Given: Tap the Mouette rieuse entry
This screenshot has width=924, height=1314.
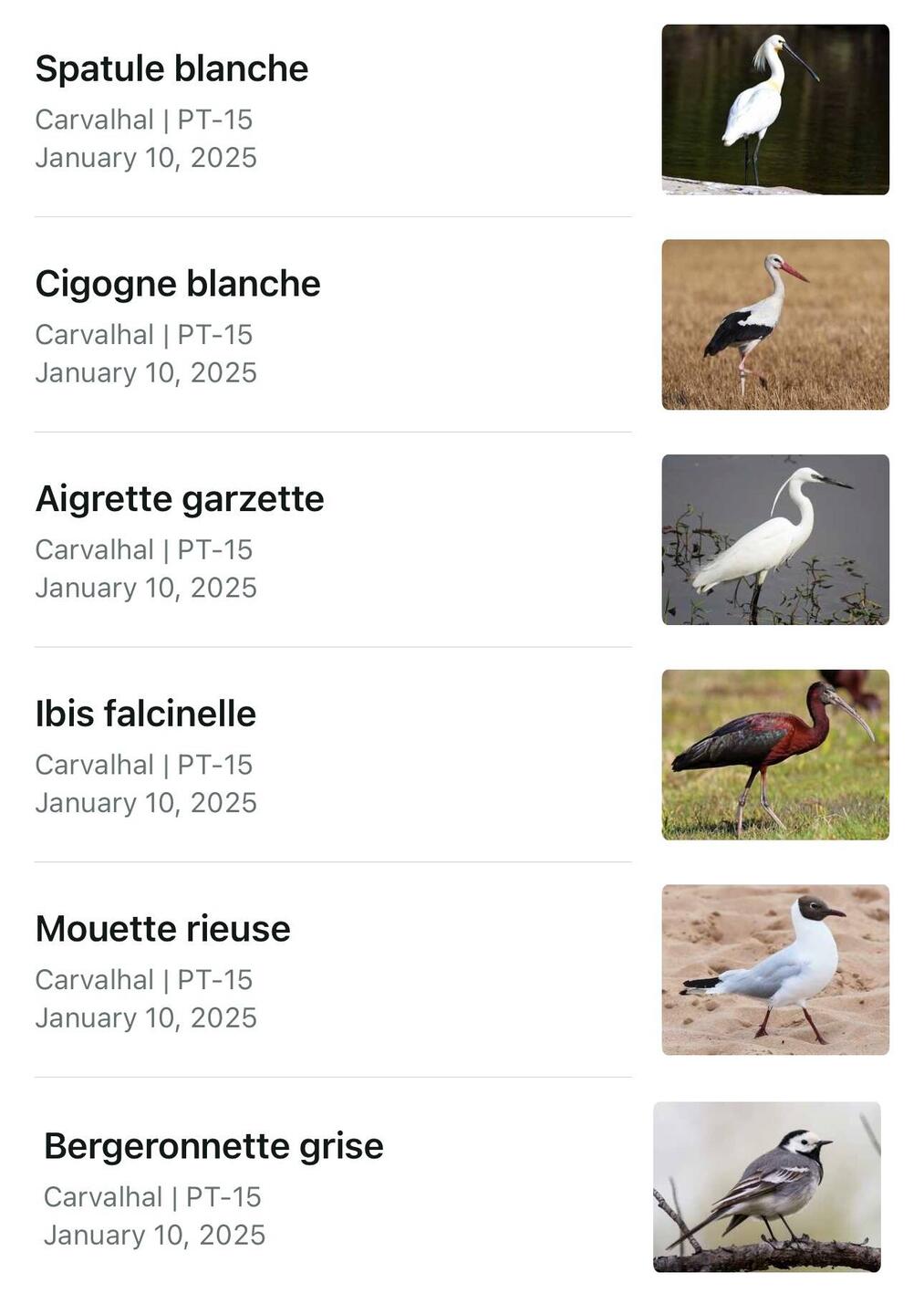Looking at the screenshot, I should point(162,929).
